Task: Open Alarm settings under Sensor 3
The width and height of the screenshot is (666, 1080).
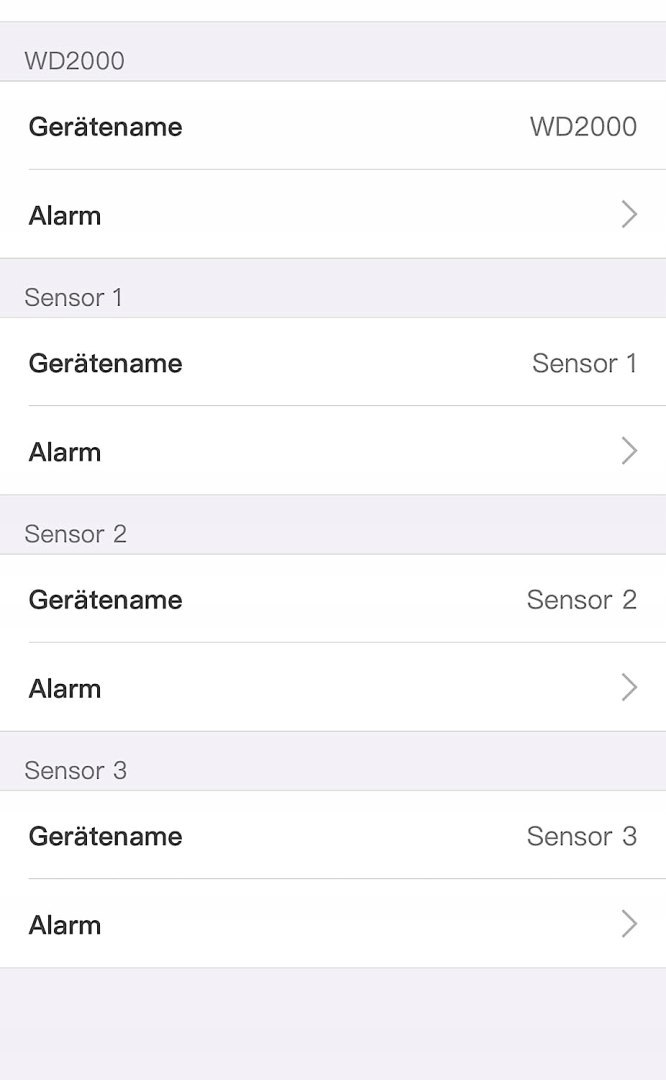Action: 333,924
